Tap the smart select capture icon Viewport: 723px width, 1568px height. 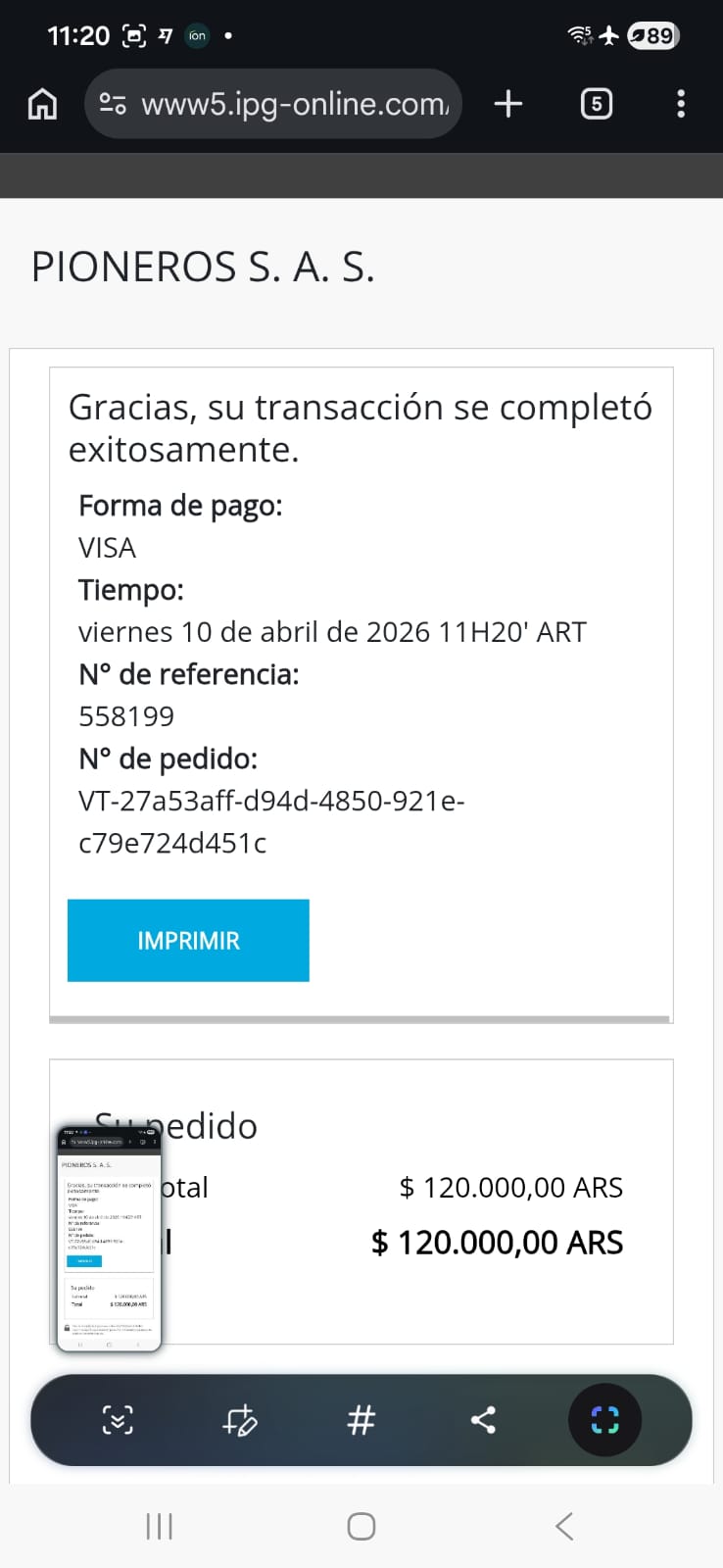pos(604,1420)
